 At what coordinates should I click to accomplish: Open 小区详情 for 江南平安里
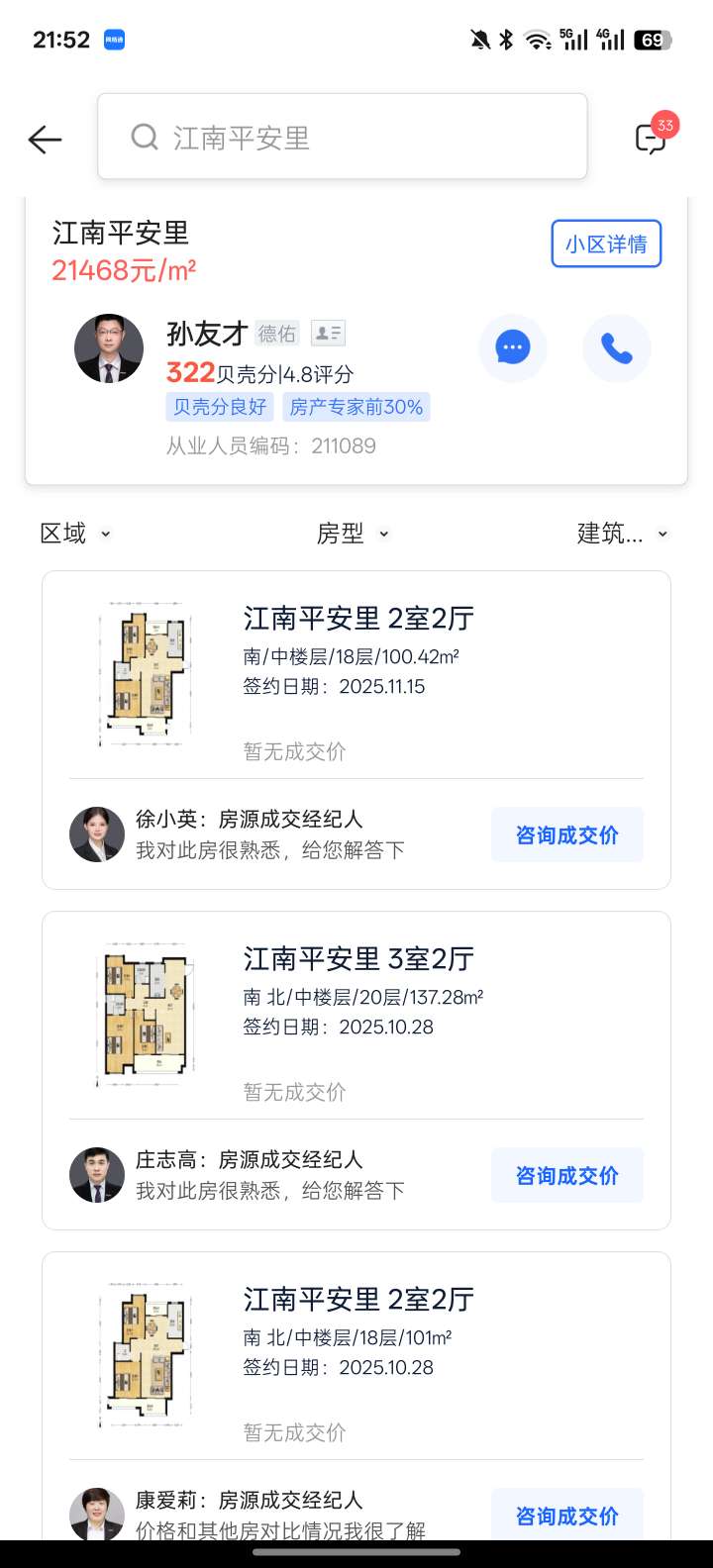click(x=606, y=245)
